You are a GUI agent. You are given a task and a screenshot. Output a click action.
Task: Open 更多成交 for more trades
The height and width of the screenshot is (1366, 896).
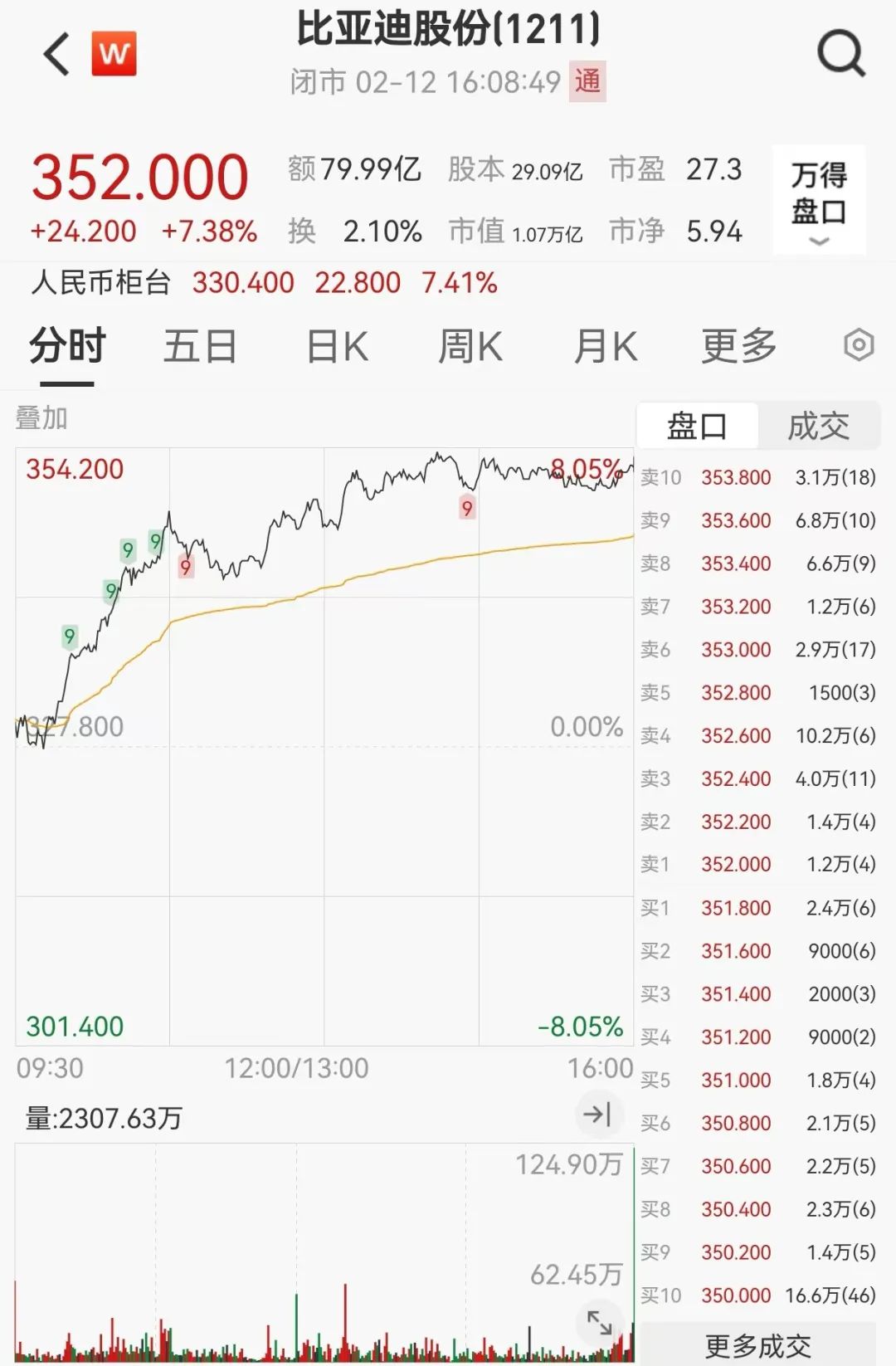point(757,1345)
